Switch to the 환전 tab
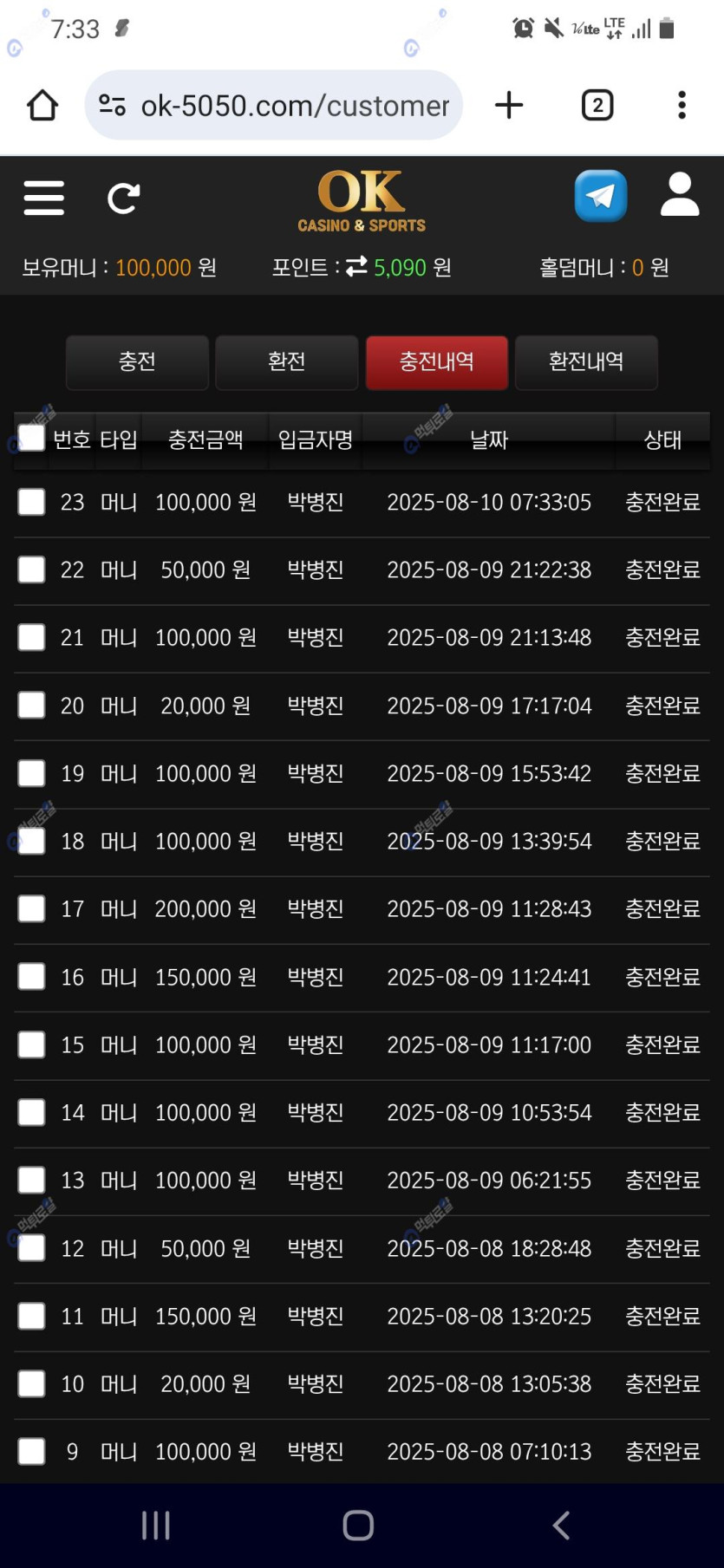The width and height of the screenshot is (724, 1568). pyautogui.click(x=286, y=361)
